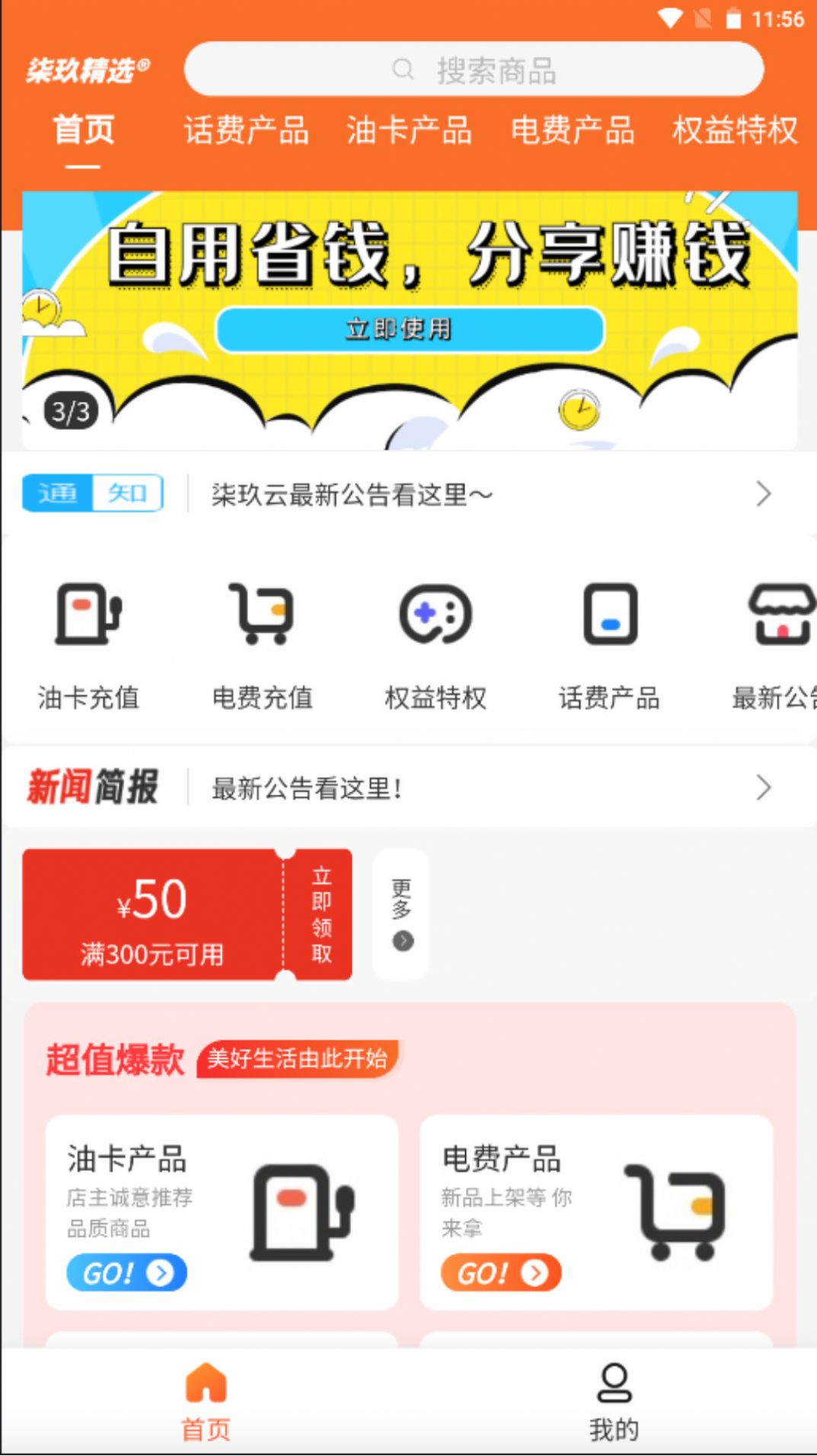Tap 立即使用 on the banner
The height and width of the screenshot is (1456, 817).
pos(410,330)
